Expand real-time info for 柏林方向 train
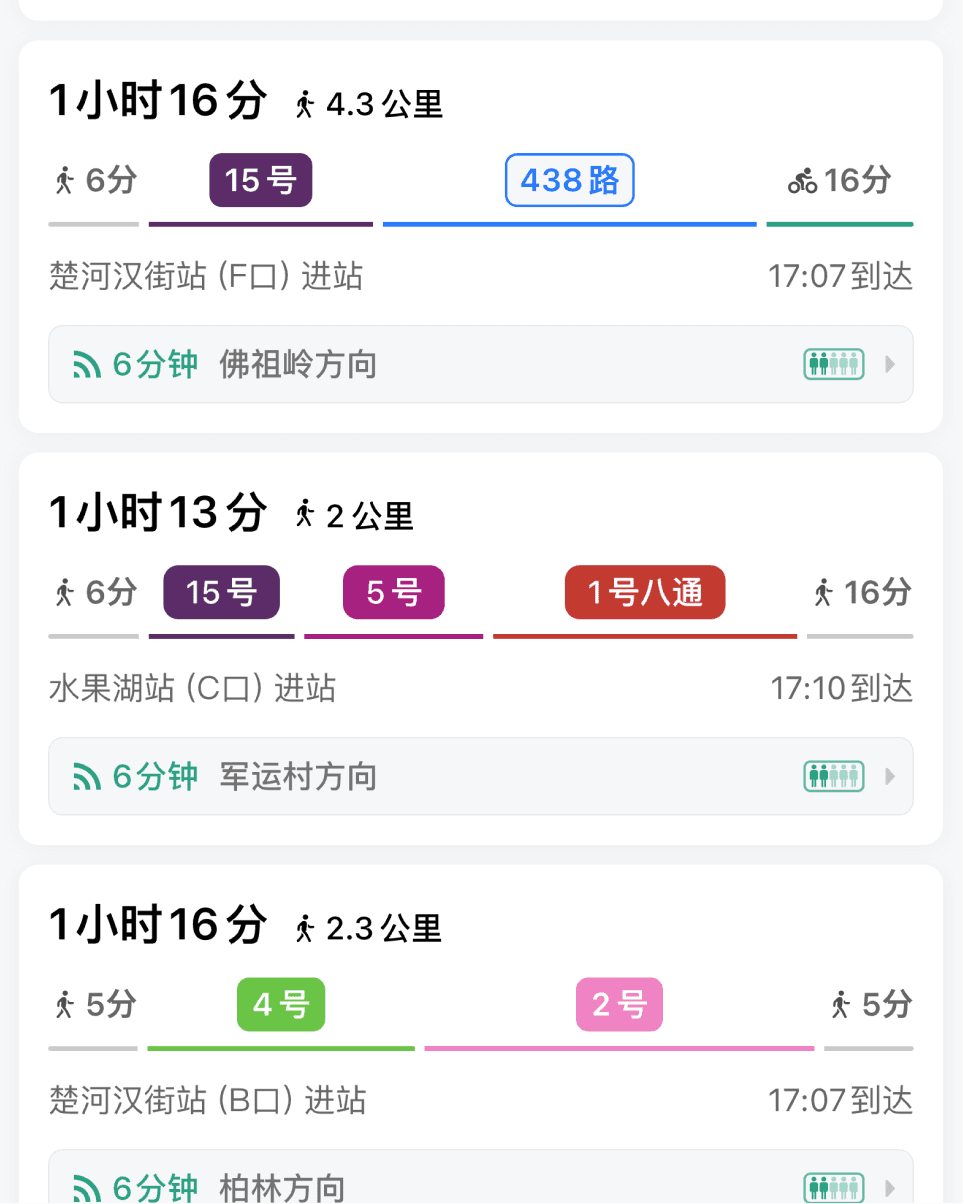This screenshot has height=1204, width=964. pyautogui.click(x=481, y=1179)
